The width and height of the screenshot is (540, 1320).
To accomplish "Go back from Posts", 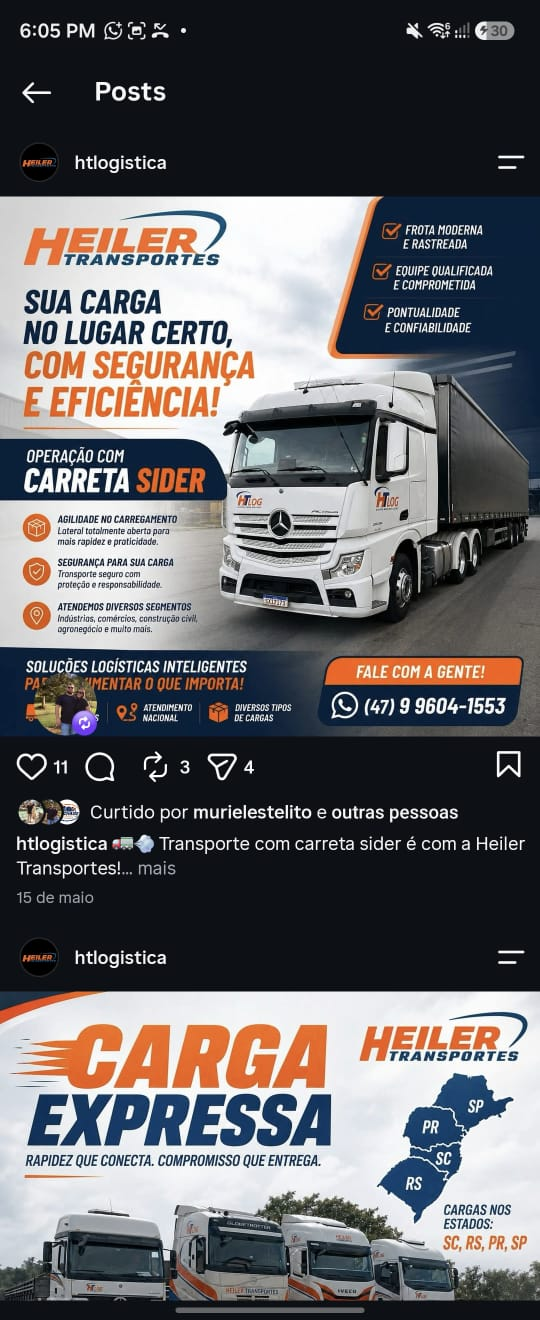I will [37, 92].
